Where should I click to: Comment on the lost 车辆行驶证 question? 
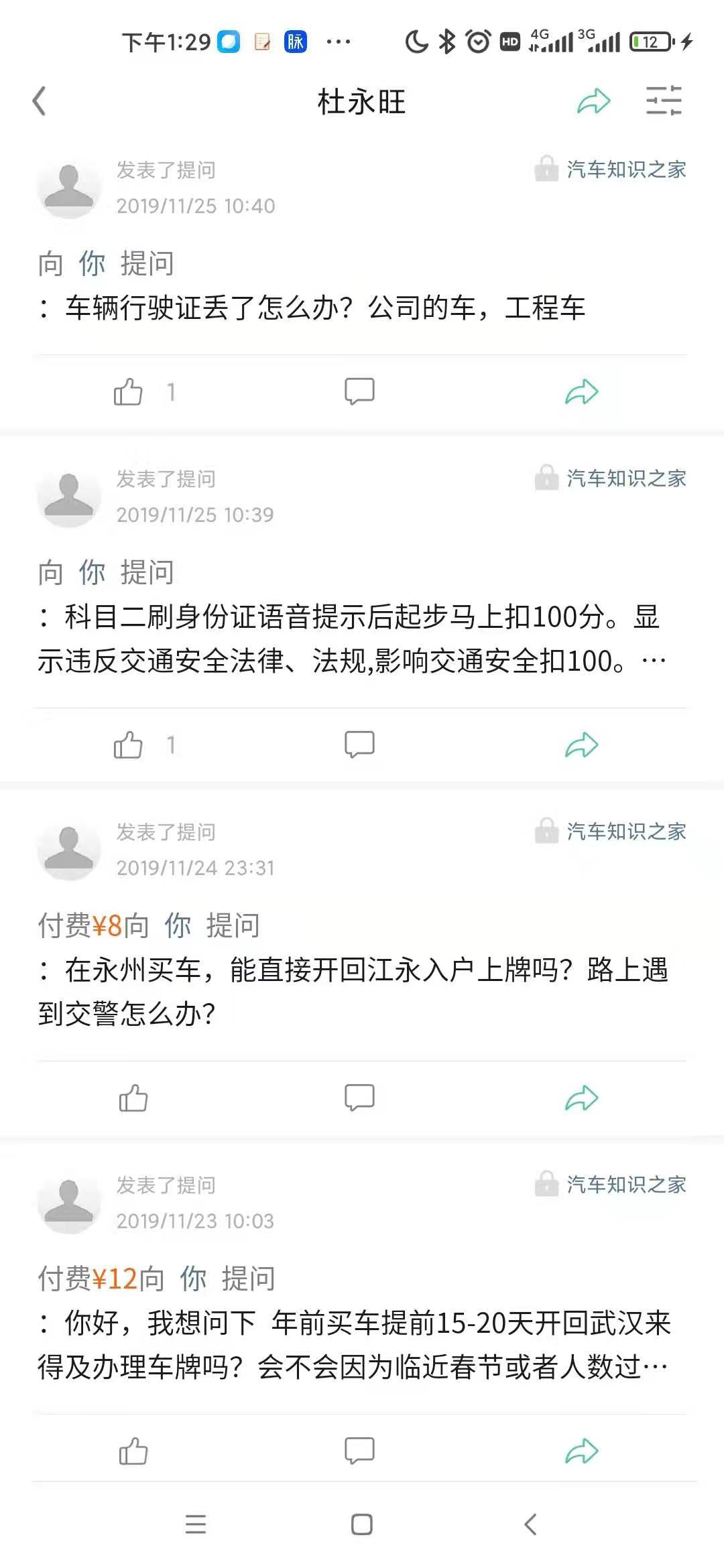(x=359, y=391)
